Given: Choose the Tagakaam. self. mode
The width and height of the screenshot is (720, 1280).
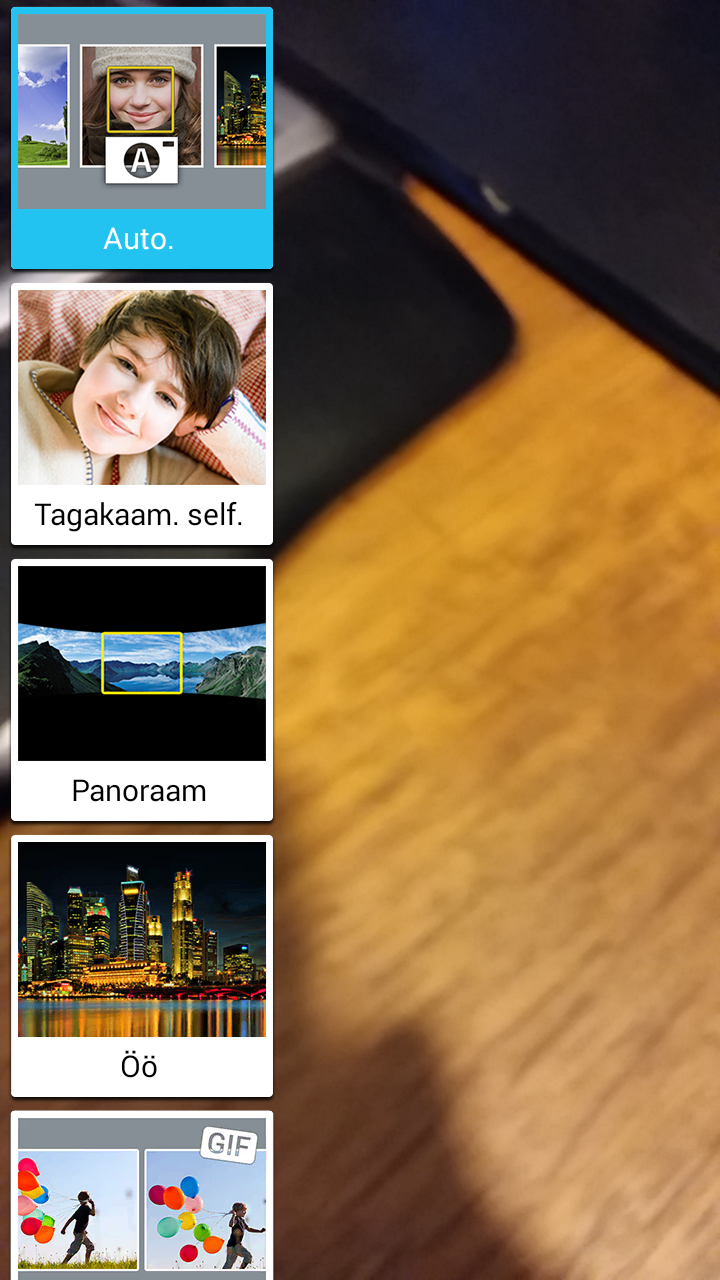Looking at the screenshot, I should click(x=141, y=414).
